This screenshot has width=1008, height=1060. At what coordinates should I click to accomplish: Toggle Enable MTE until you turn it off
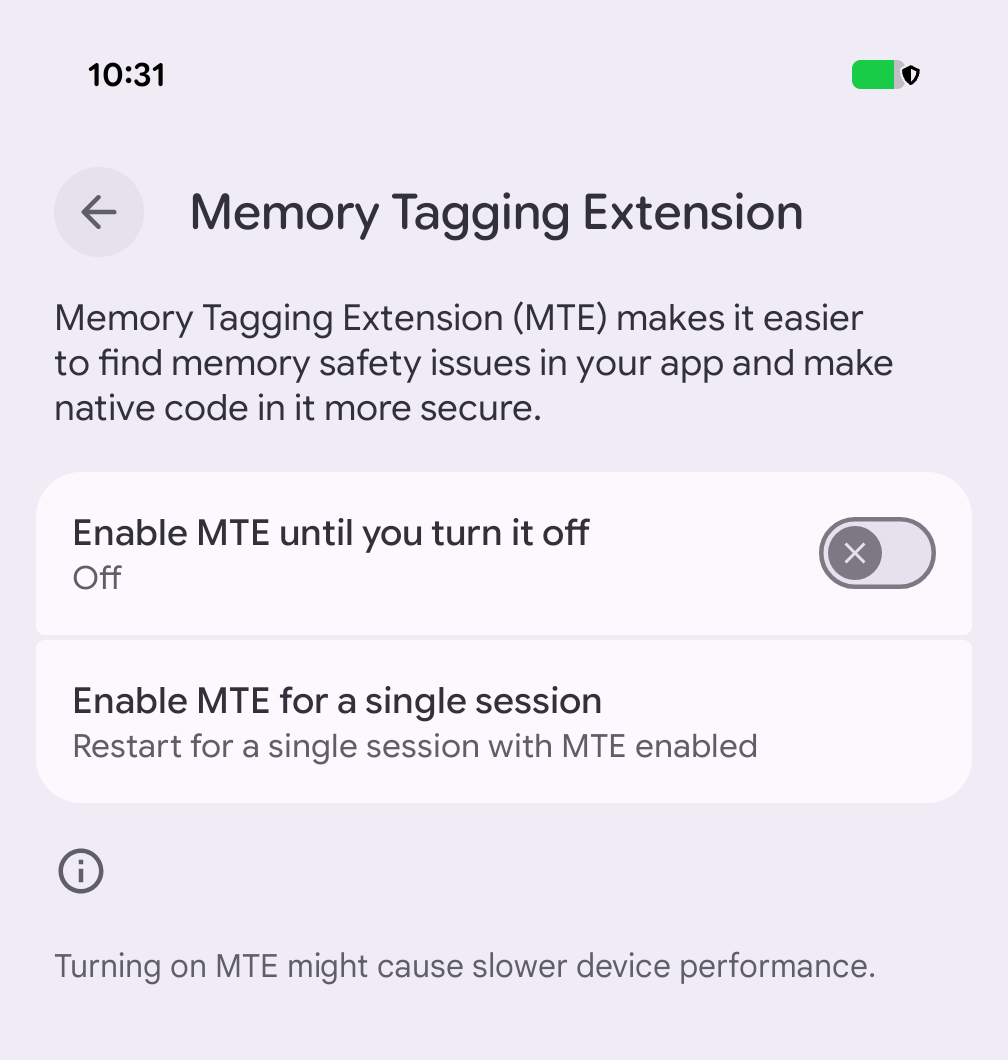(876, 553)
